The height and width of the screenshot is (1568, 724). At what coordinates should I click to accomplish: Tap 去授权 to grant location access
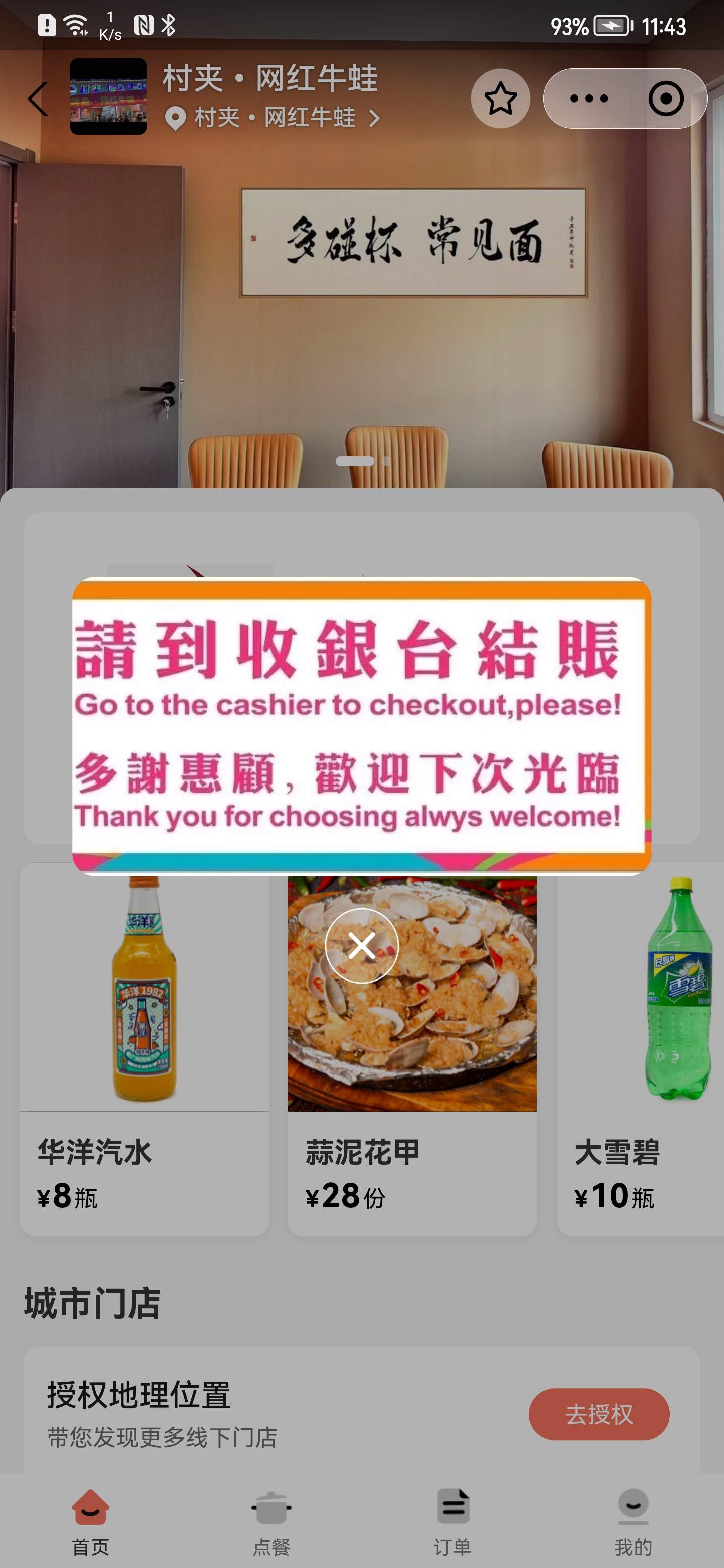[600, 1415]
